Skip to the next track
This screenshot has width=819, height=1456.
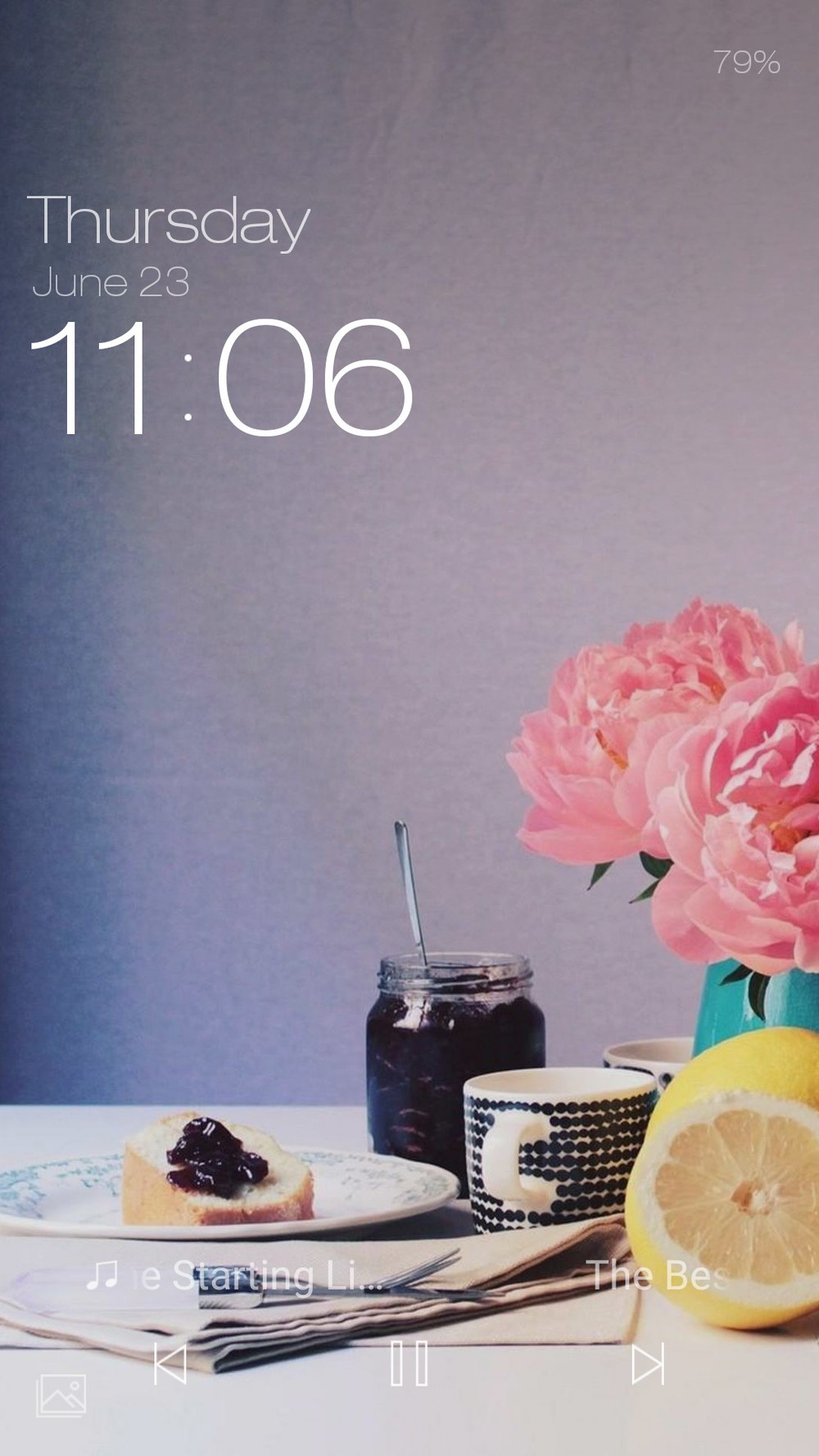click(647, 1364)
